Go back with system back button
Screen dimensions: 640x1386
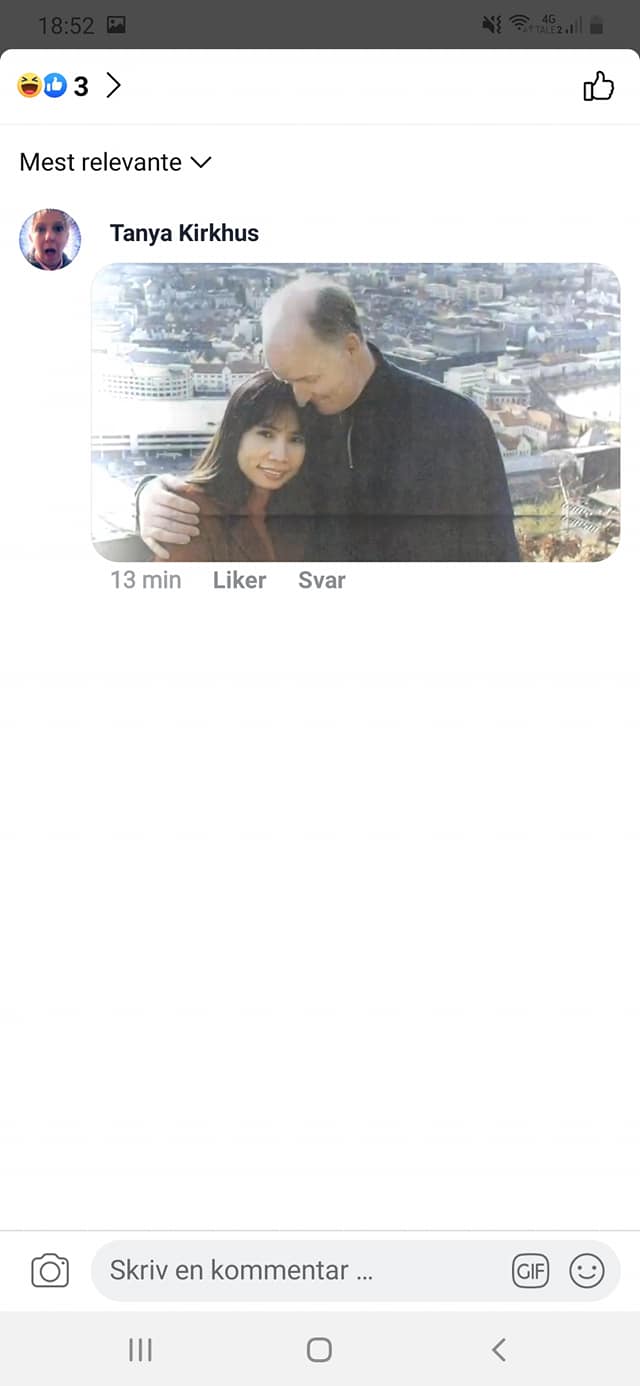coord(499,1350)
